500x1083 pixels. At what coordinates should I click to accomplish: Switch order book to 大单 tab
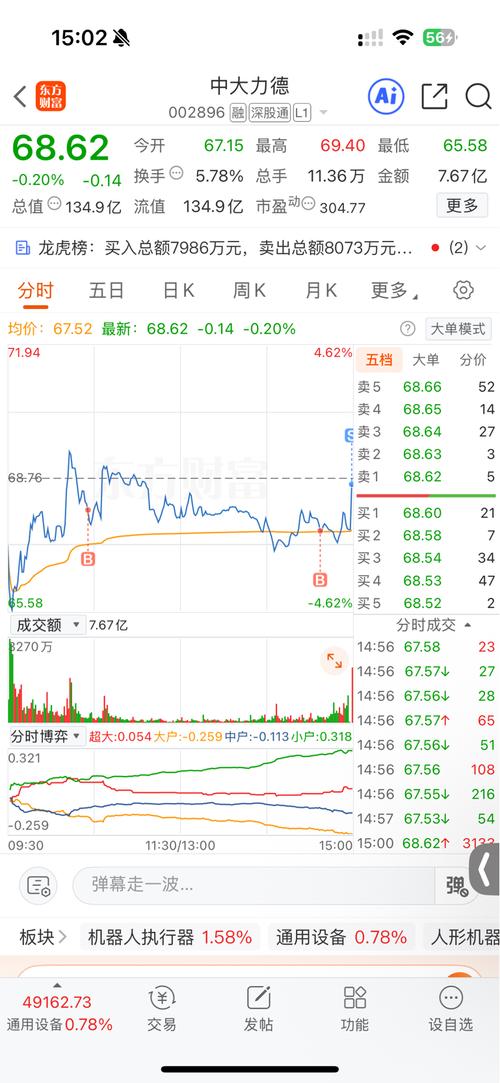(425, 359)
